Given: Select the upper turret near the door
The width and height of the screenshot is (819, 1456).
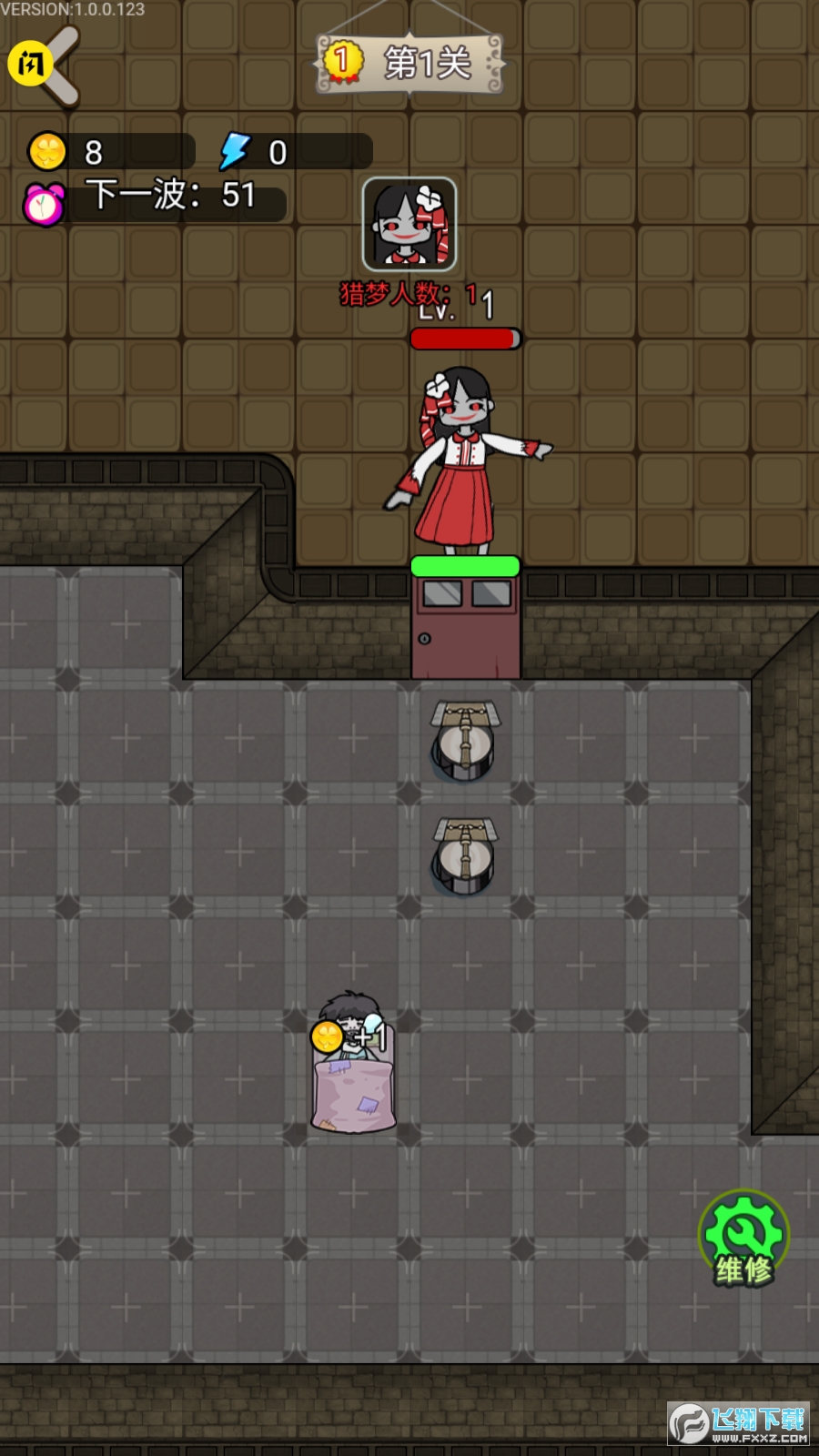Looking at the screenshot, I should (x=465, y=740).
